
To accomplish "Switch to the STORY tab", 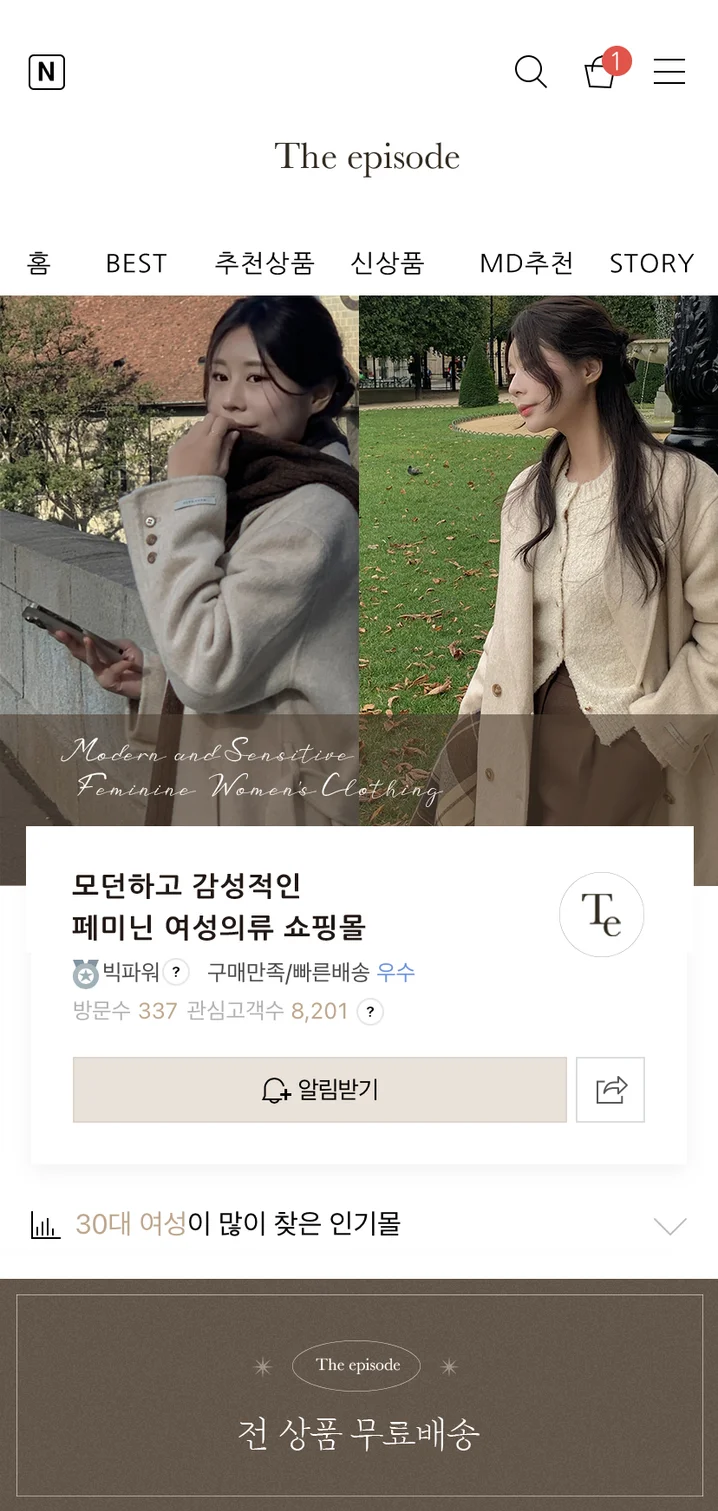I will tap(651, 263).
